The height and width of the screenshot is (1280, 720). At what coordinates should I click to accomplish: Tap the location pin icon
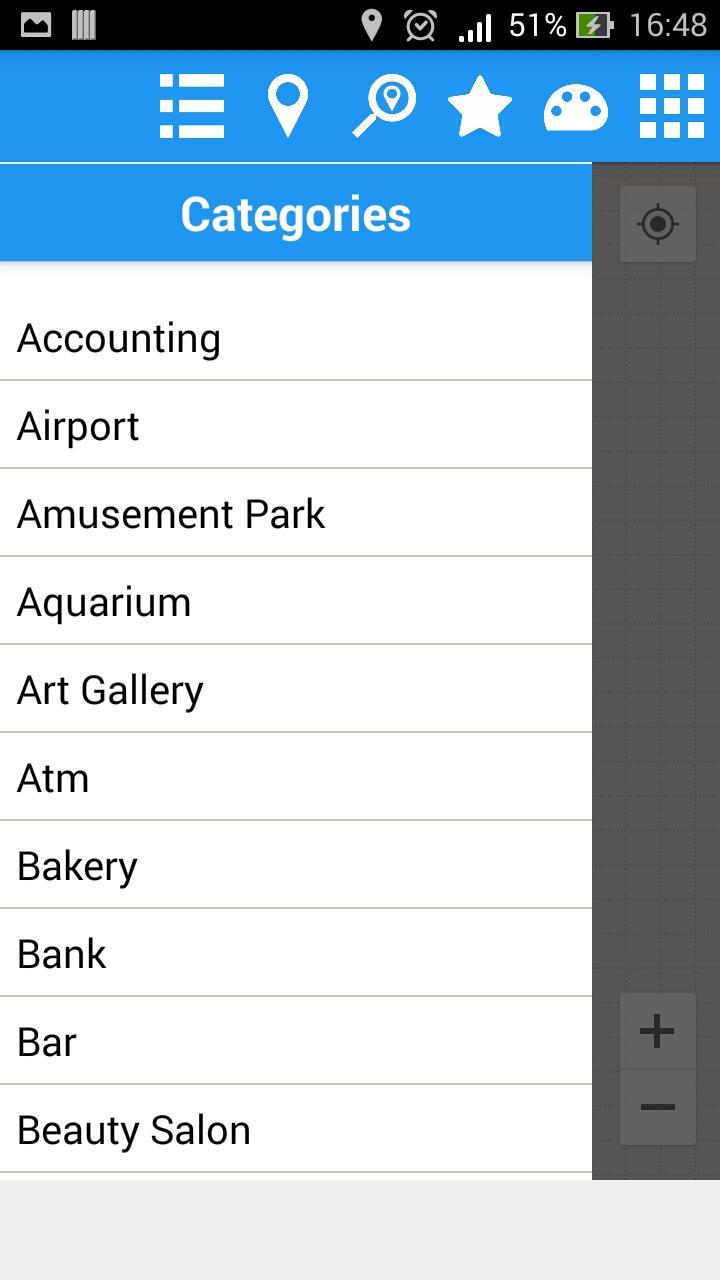287,106
